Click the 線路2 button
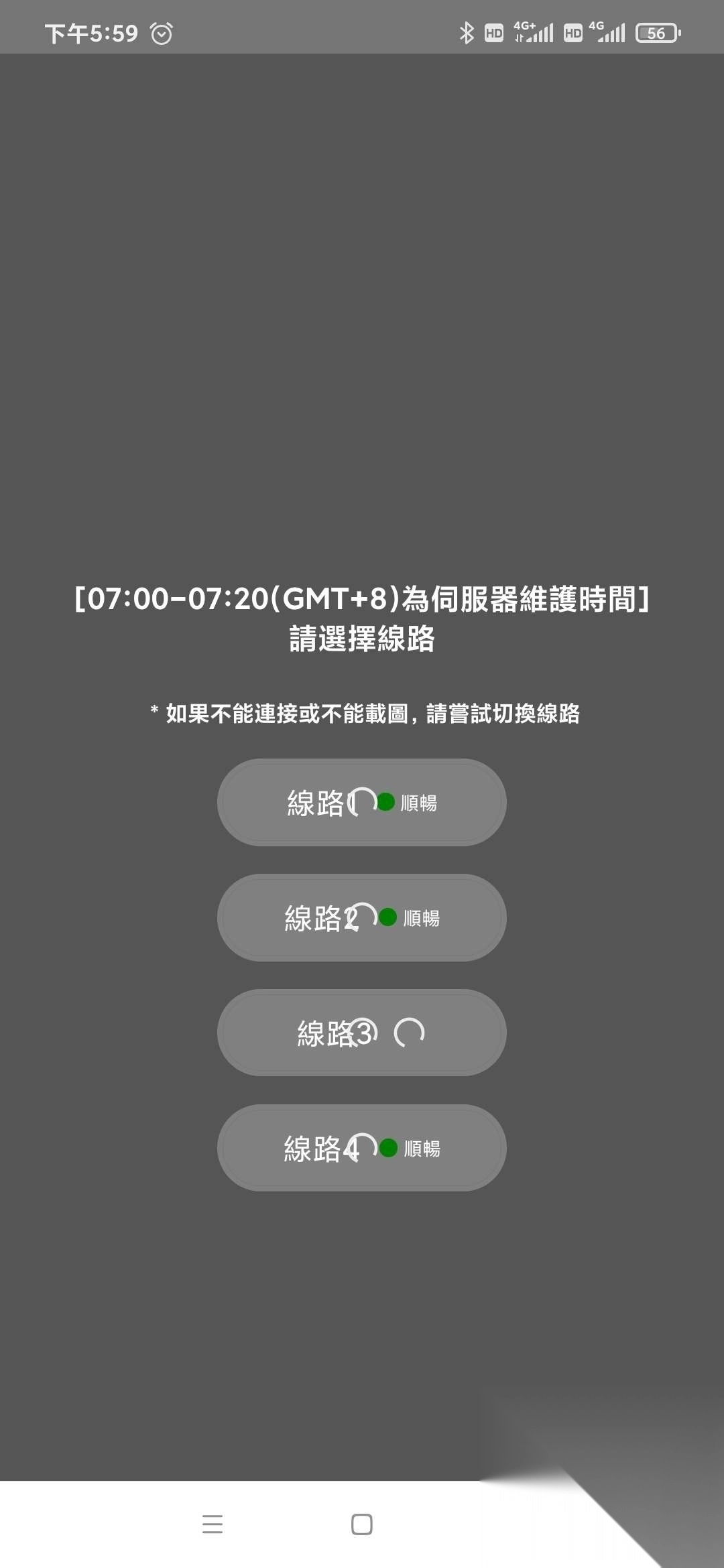Screen dimensions: 724x1568 pyautogui.click(x=361, y=917)
